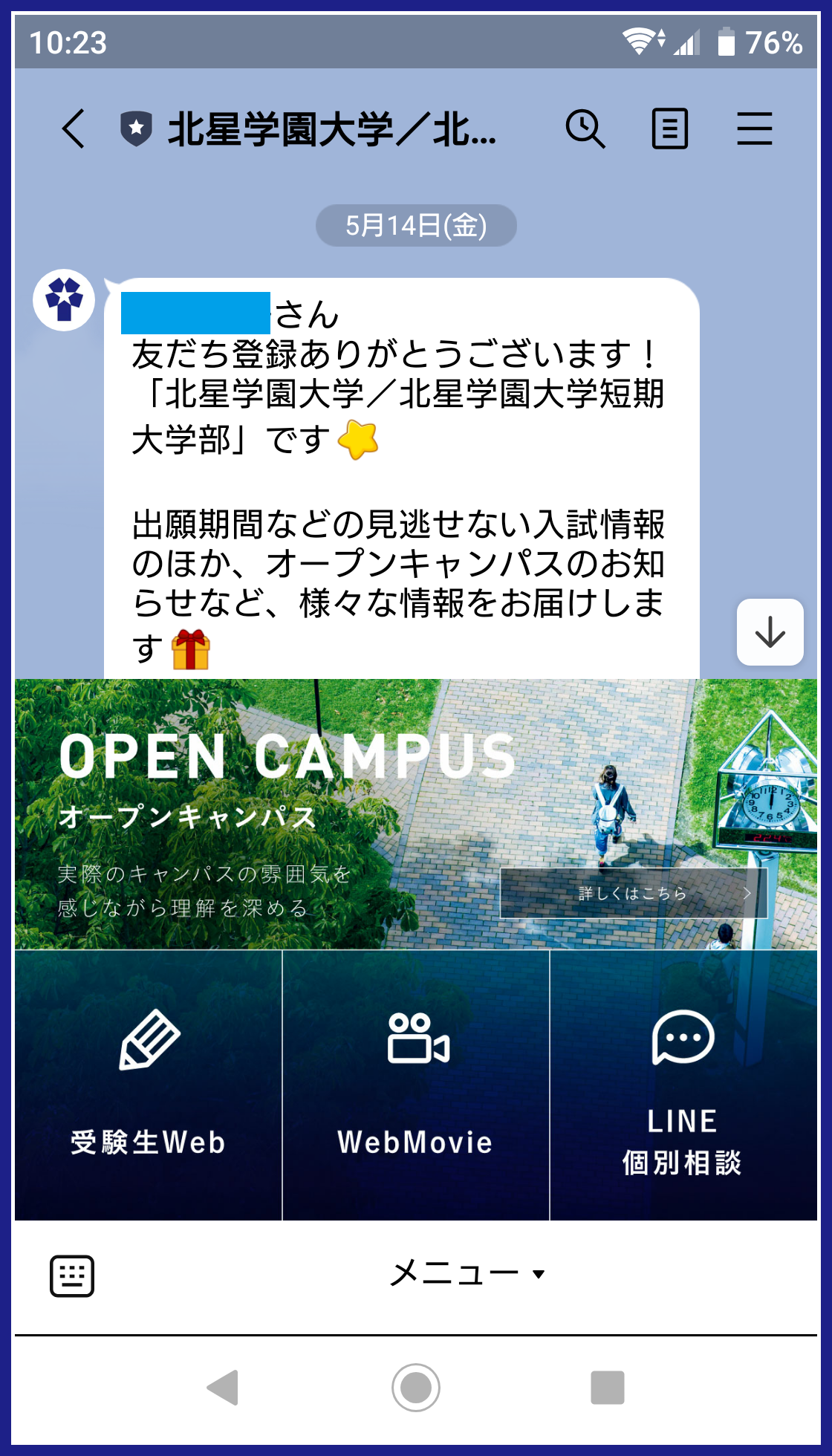Collapse the メニュー rich menu
The width and height of the screenshot is (832, 1456).
(468, 1274)
